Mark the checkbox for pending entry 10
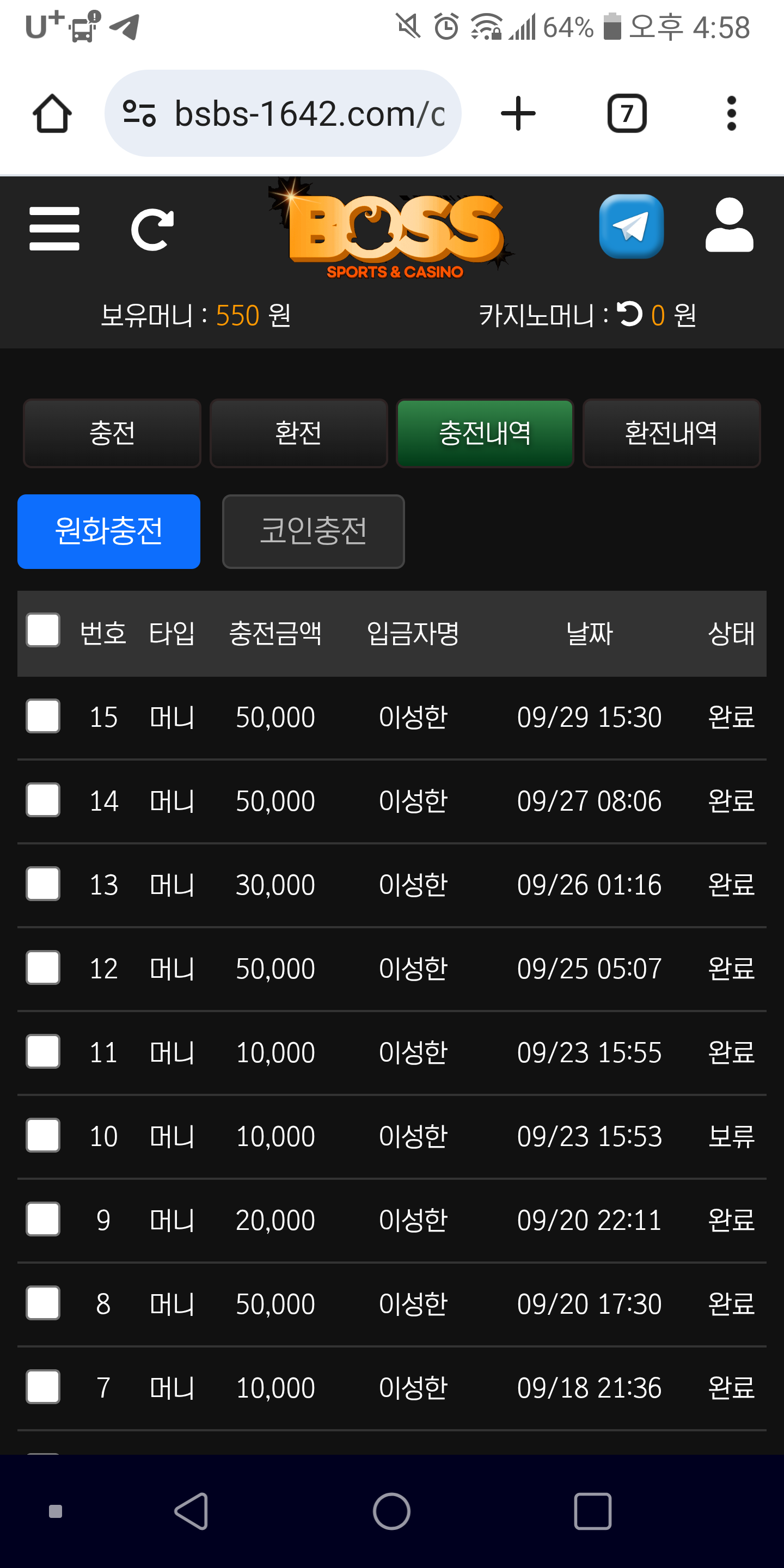 (x=43, y=1136)
